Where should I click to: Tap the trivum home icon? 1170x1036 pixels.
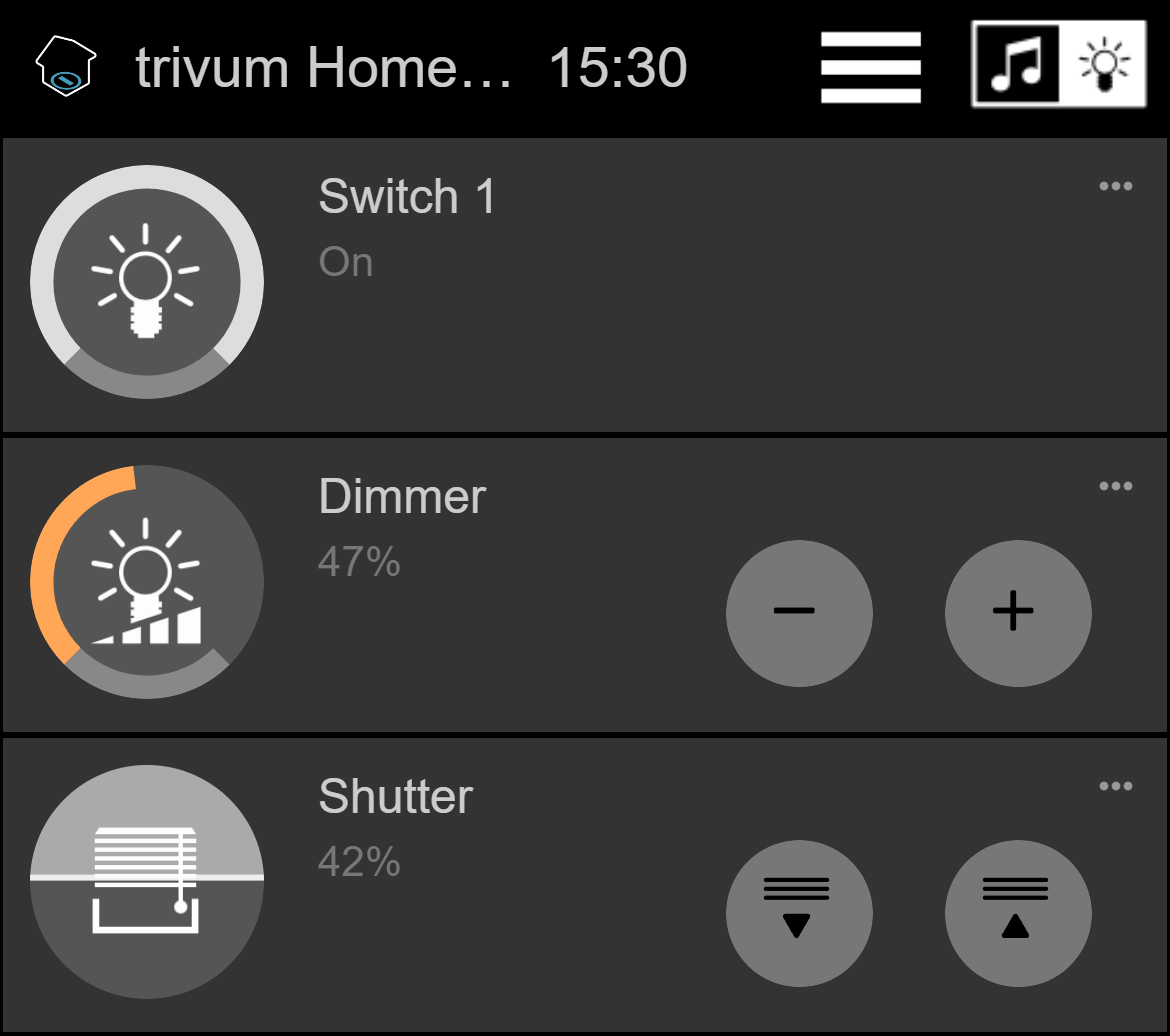[65, 66]
